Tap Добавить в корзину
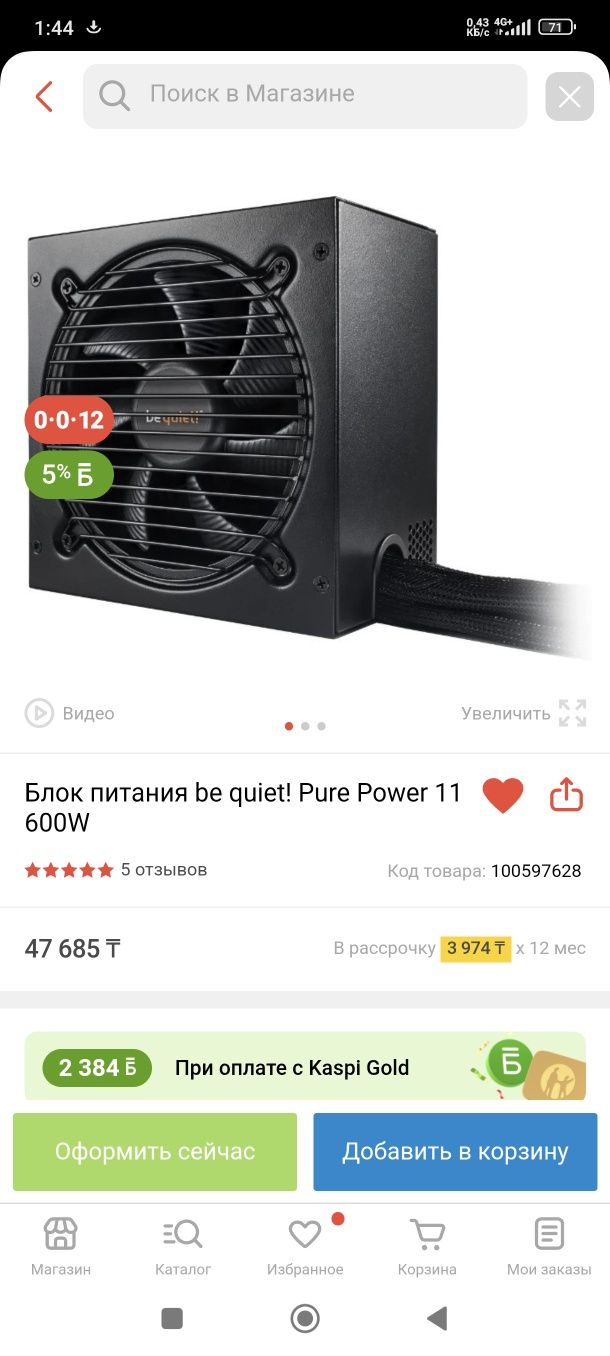This screenshot has width=610, height=1356. pyautogui.click(x=455, y=1152)
